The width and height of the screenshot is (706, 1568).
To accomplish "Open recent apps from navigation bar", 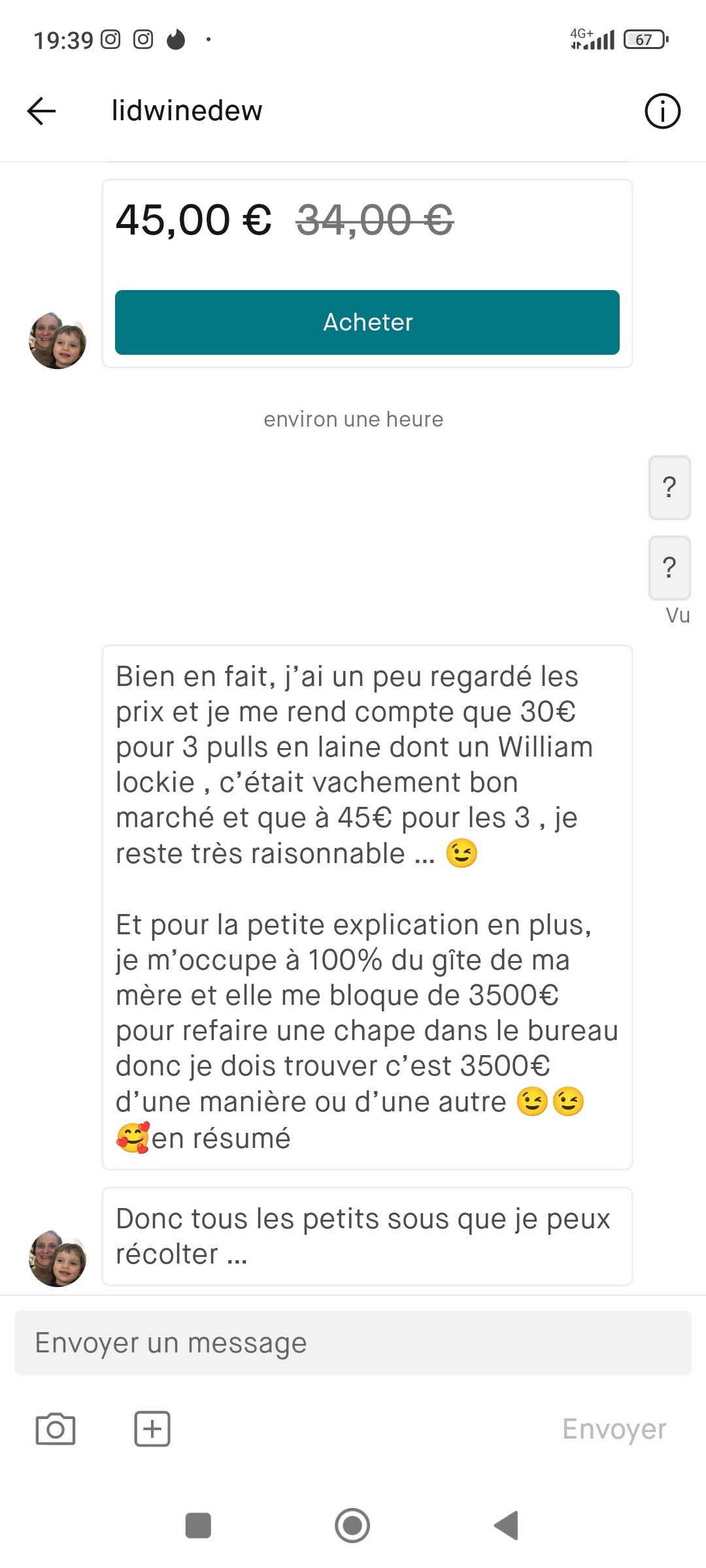I will pyautogui.click(x=198, y=1526).
